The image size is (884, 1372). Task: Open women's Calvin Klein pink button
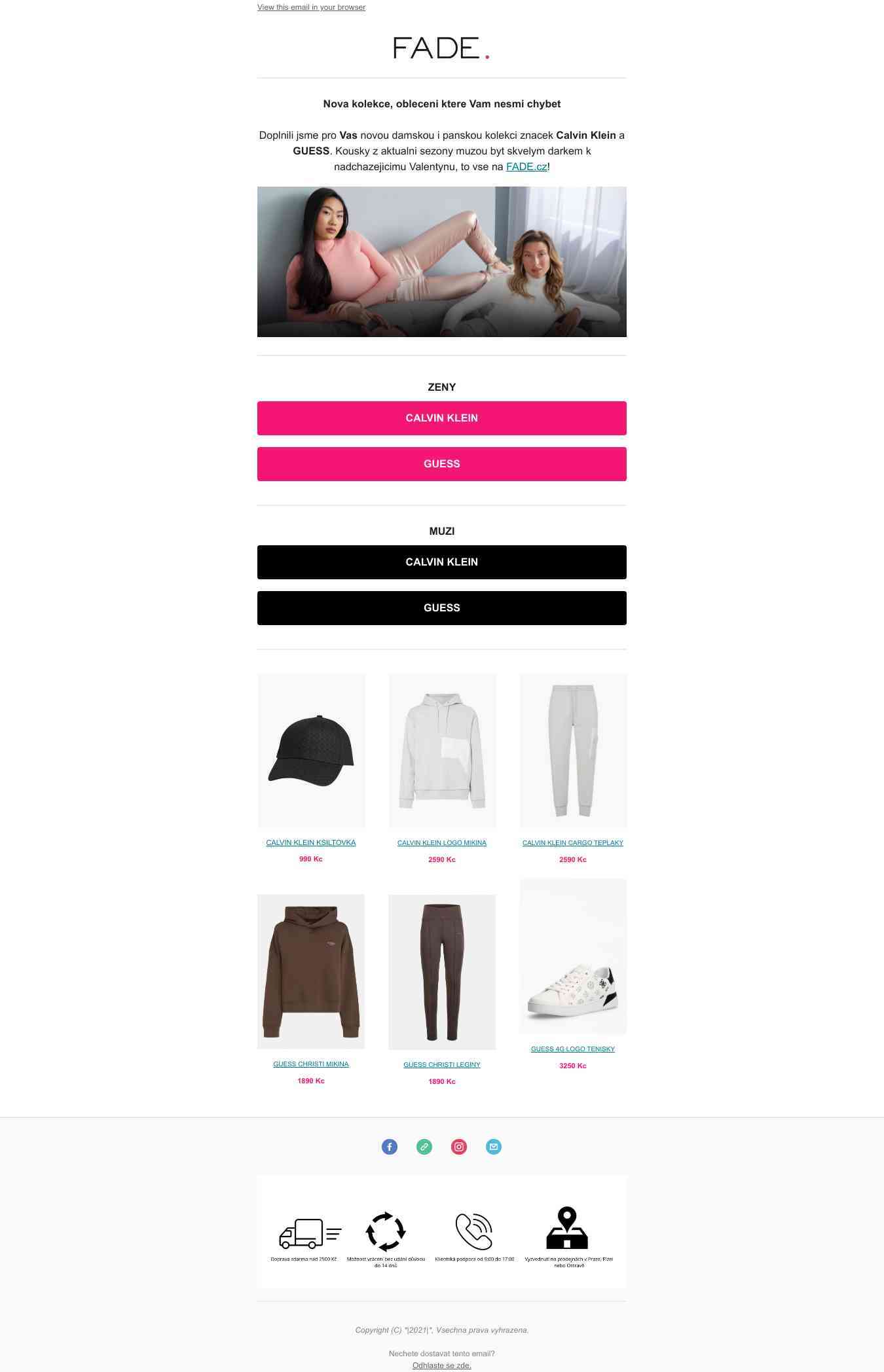click(x=441, y=418)
